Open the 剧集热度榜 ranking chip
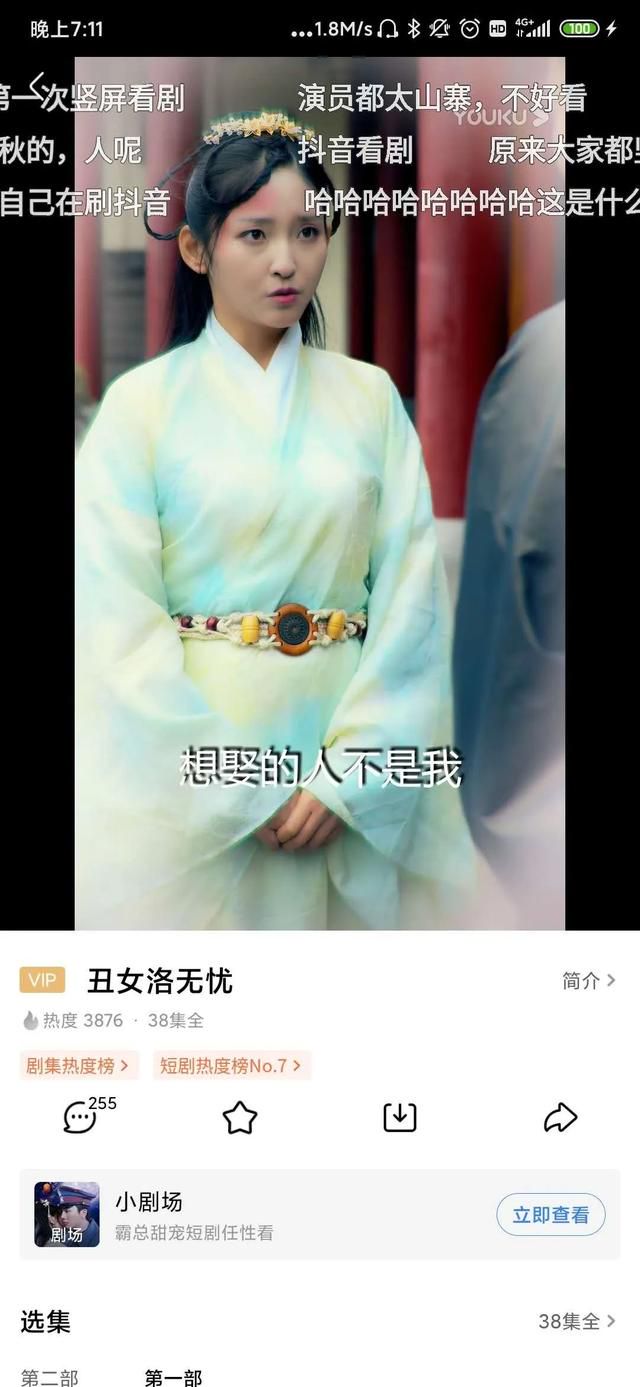This screenshot has height=1387, width=640. pyautogui.click(x=78, y=1066)
